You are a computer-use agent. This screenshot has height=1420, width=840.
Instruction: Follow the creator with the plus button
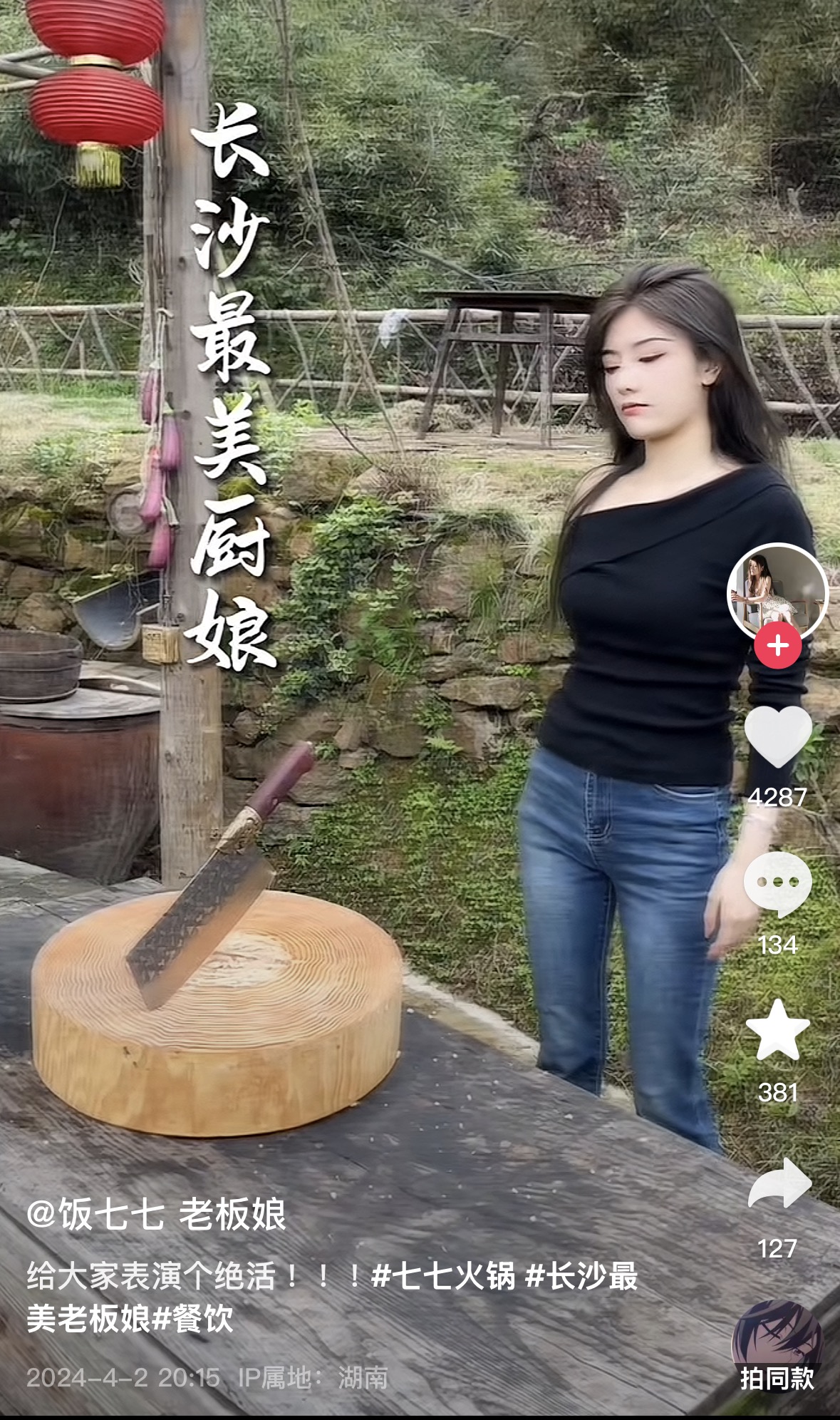[x=777, y=646]
